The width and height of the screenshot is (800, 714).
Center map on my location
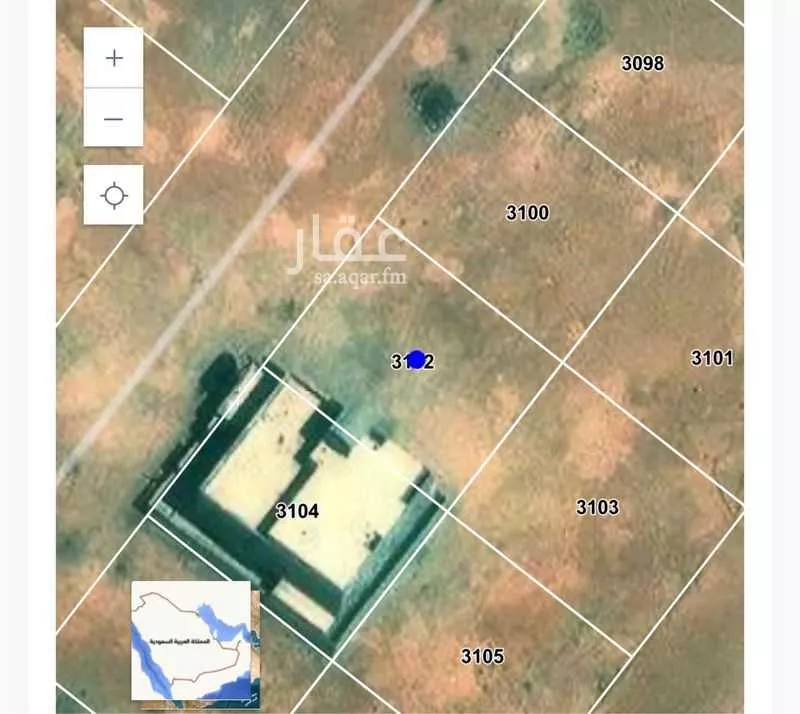point(114,194)
